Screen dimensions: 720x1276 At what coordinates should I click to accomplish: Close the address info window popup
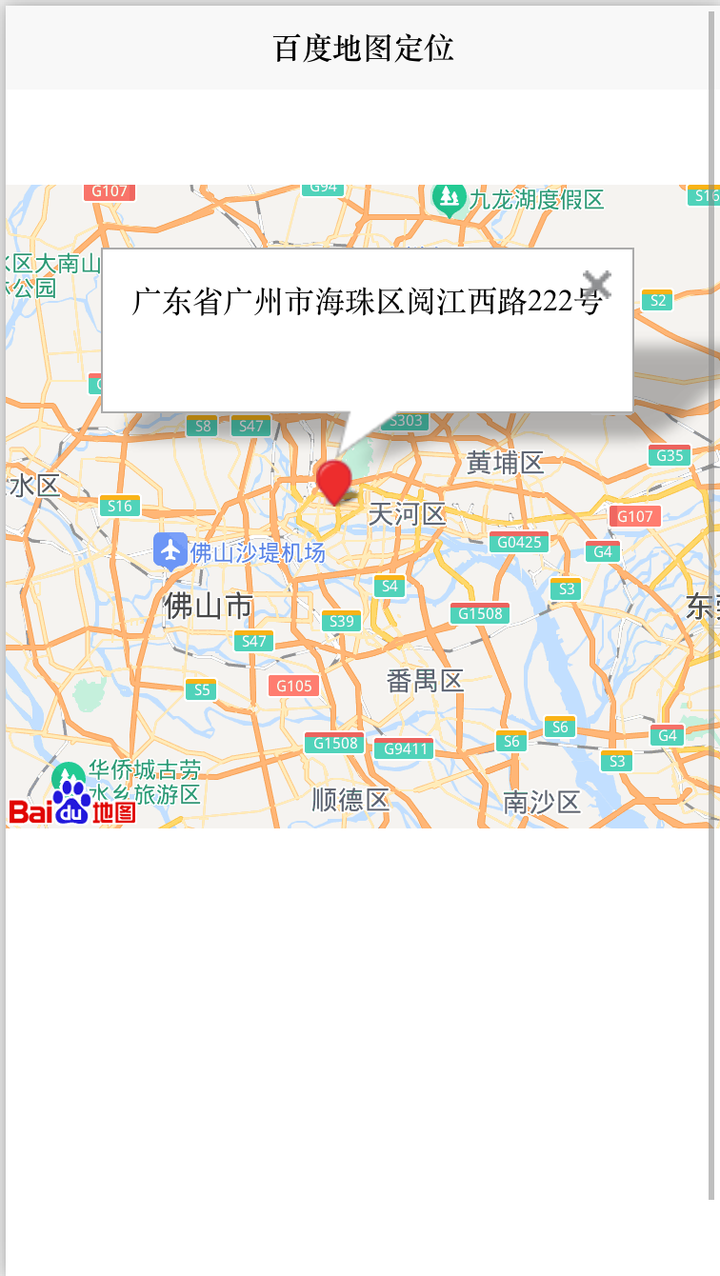coord(598,284)
